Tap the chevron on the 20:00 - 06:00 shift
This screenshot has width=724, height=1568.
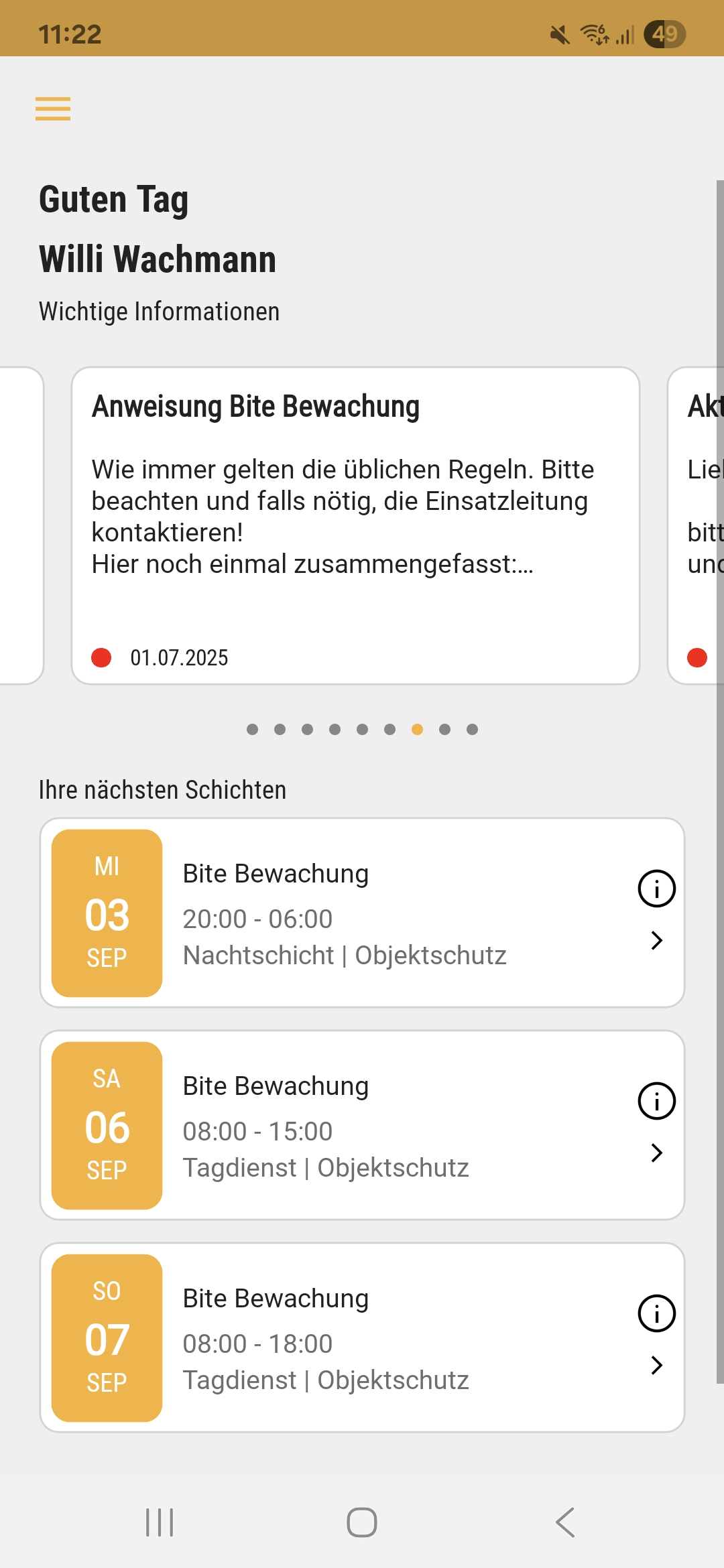click(657, 941)
